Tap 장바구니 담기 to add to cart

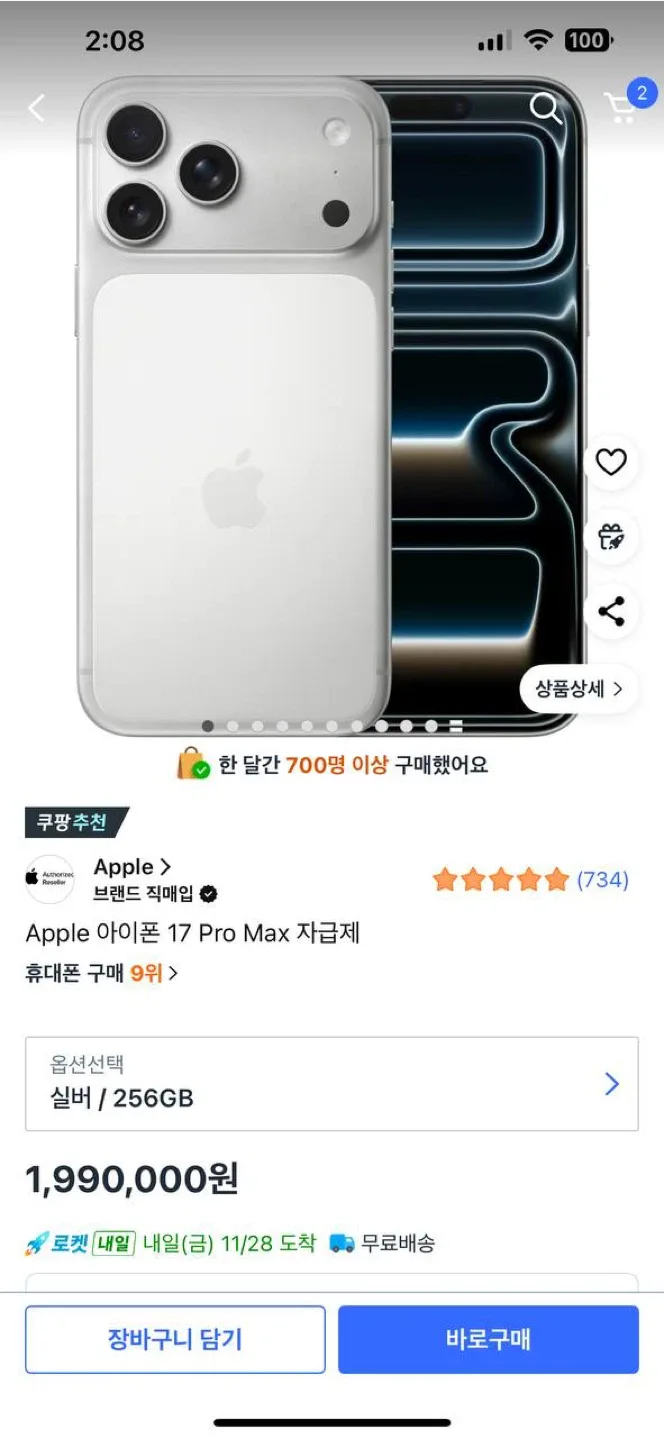pos(175,1339)
